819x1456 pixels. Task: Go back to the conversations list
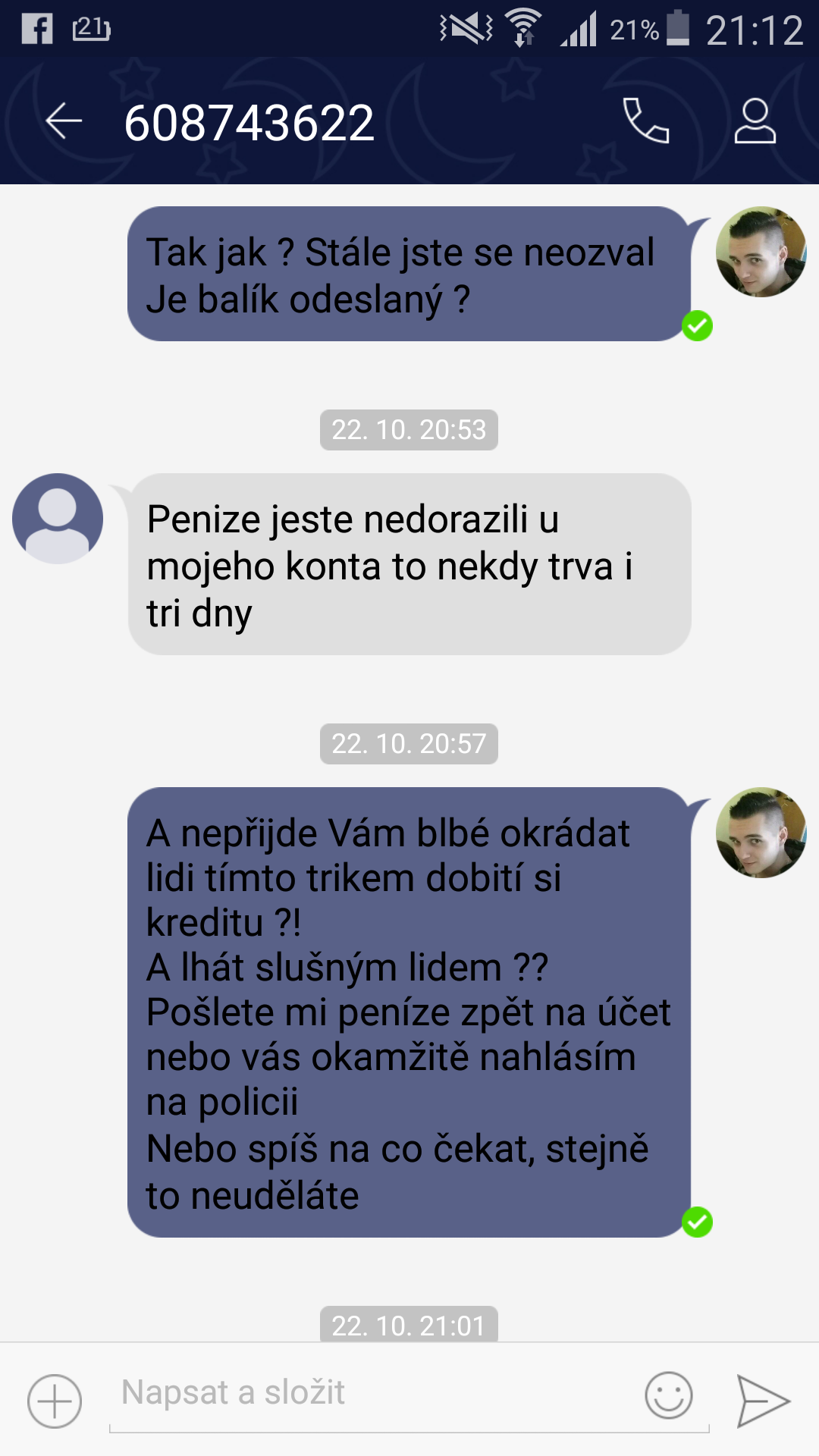pyautogui.click(x=64, y=121)
